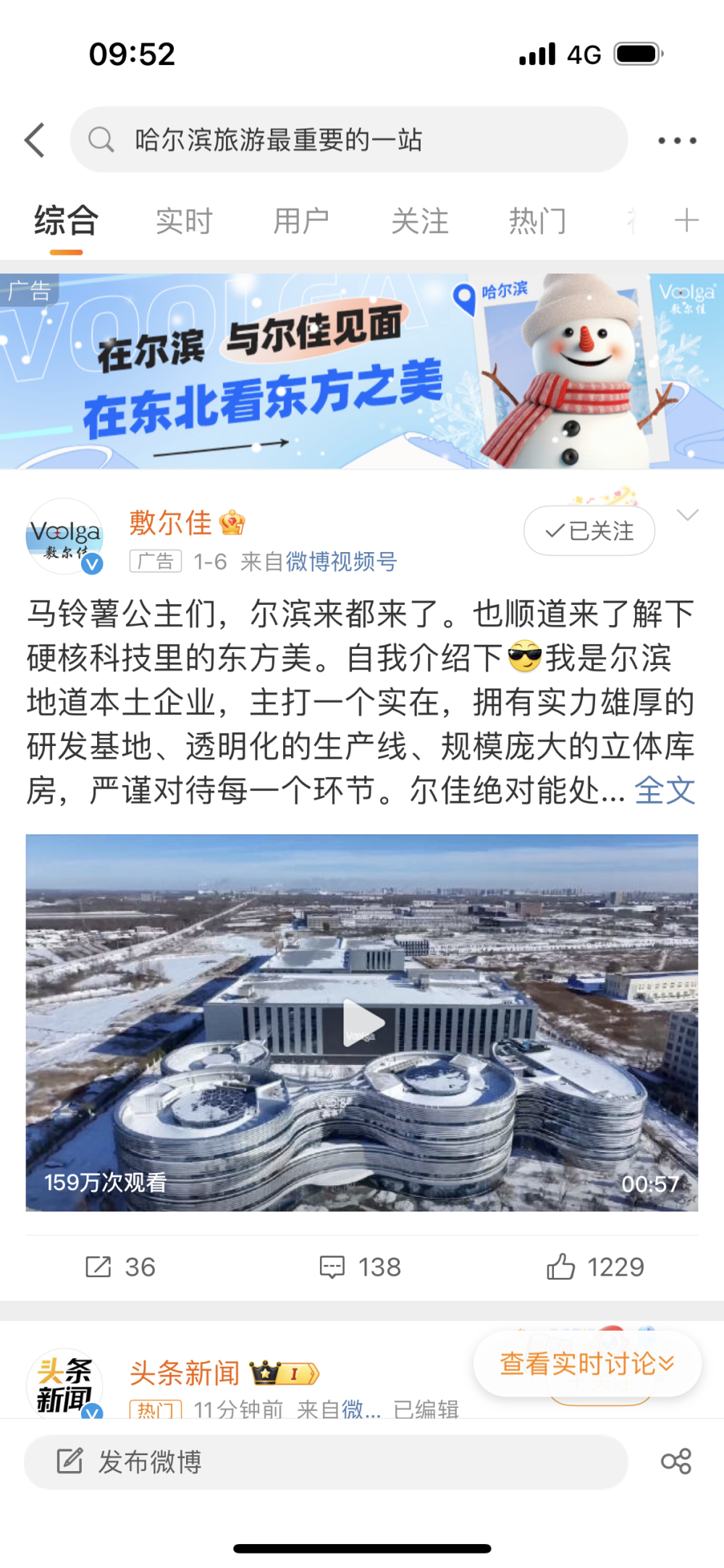Go back using the top-left arrow
This screenshot has height=1568, width=724.
35,140
